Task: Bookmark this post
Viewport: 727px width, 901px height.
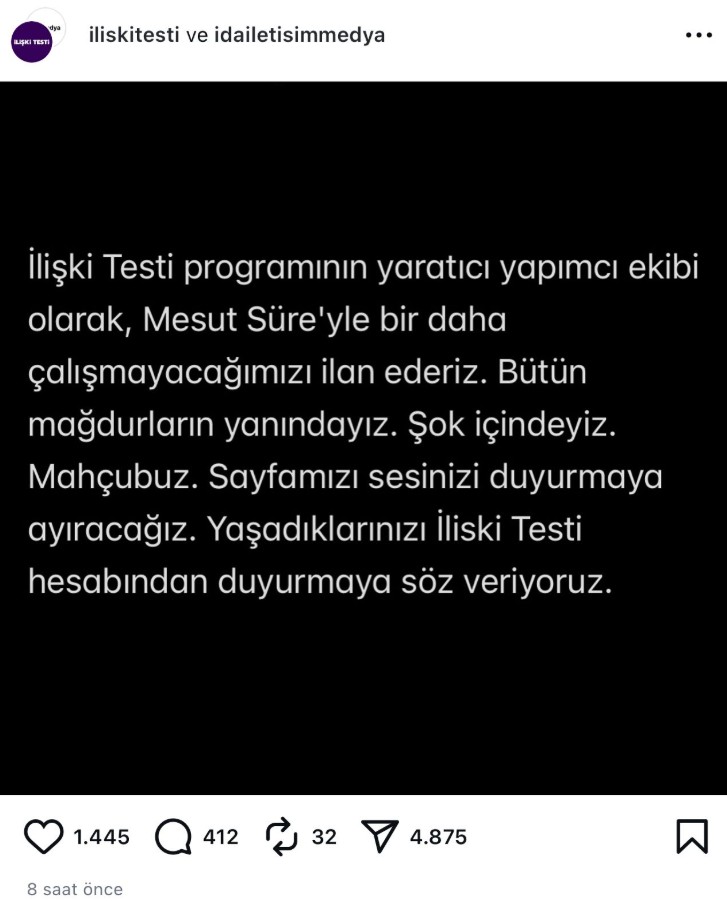Action: pos(691,837)
